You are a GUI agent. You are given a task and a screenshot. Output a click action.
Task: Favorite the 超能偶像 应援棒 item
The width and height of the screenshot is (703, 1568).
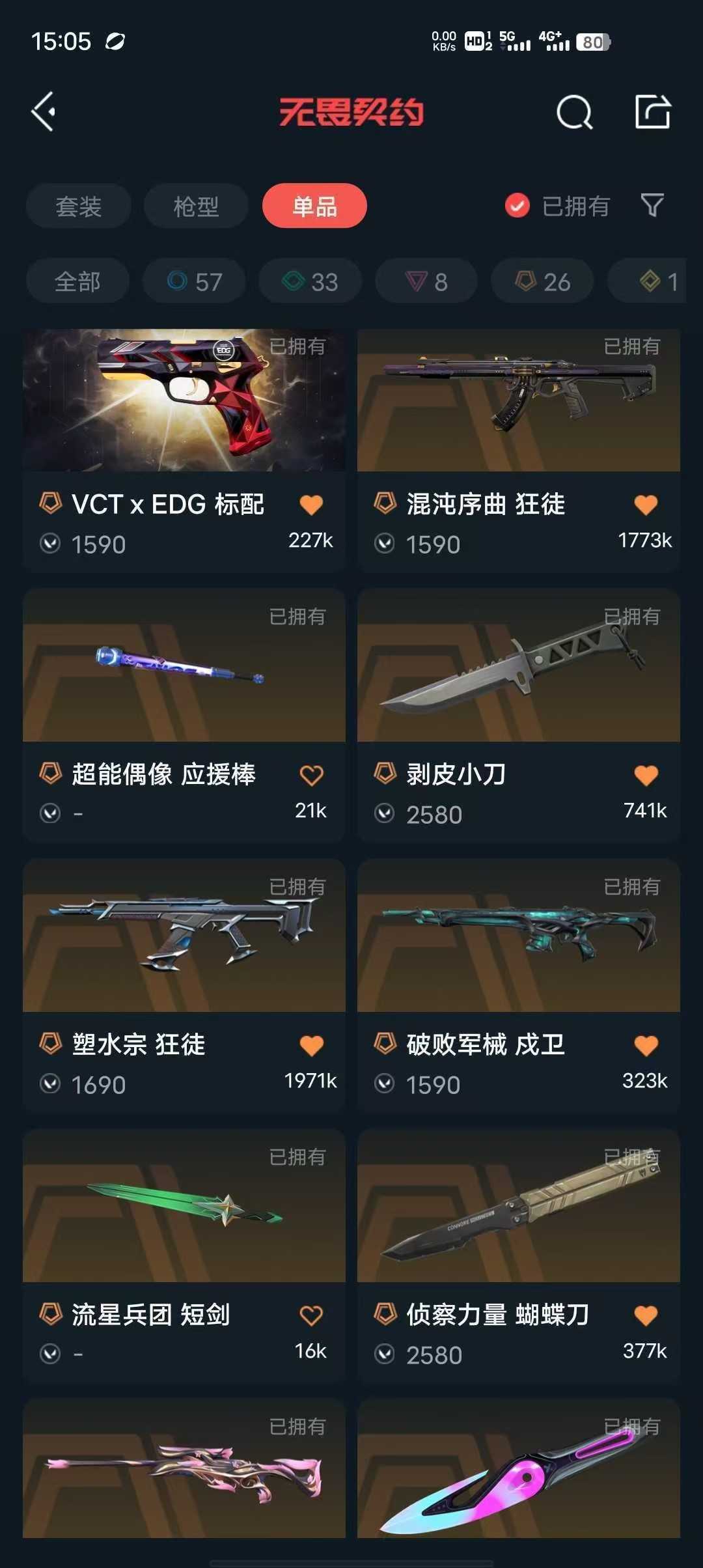click(312, 774)
